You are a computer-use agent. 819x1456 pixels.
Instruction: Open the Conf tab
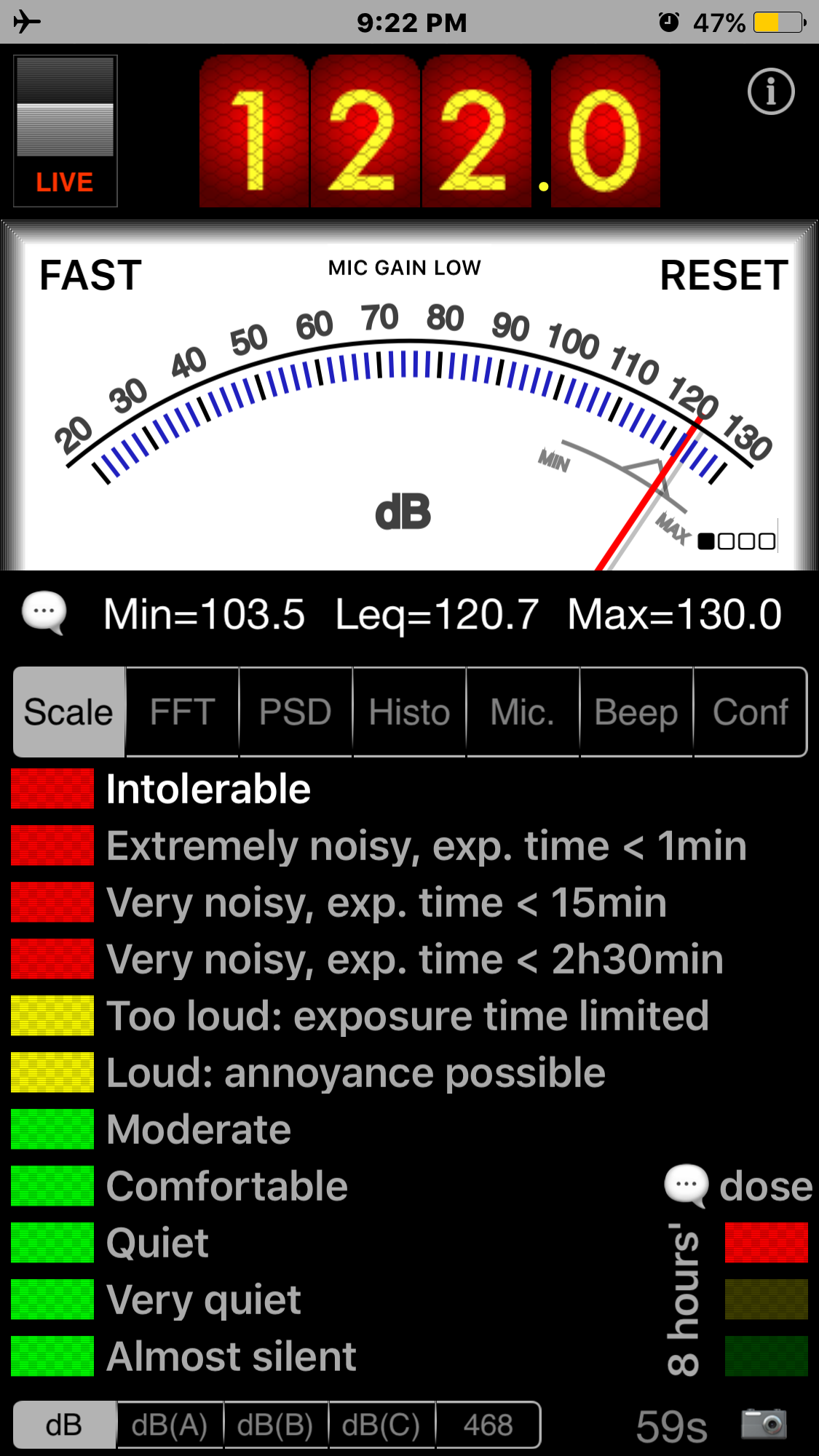(x=751, y=712)
